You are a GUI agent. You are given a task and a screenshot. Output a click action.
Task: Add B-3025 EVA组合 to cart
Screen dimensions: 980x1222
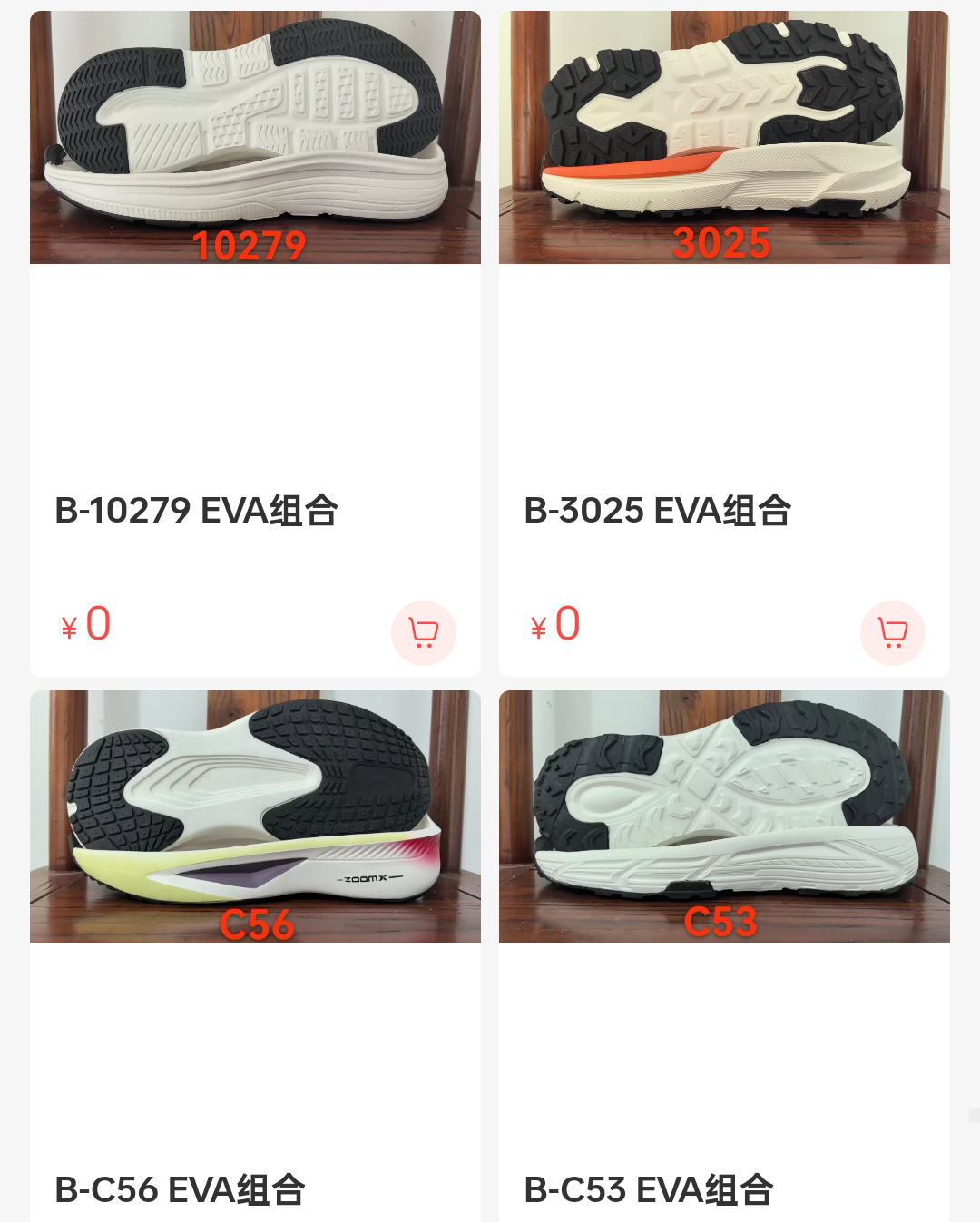(x=892, y=632)
